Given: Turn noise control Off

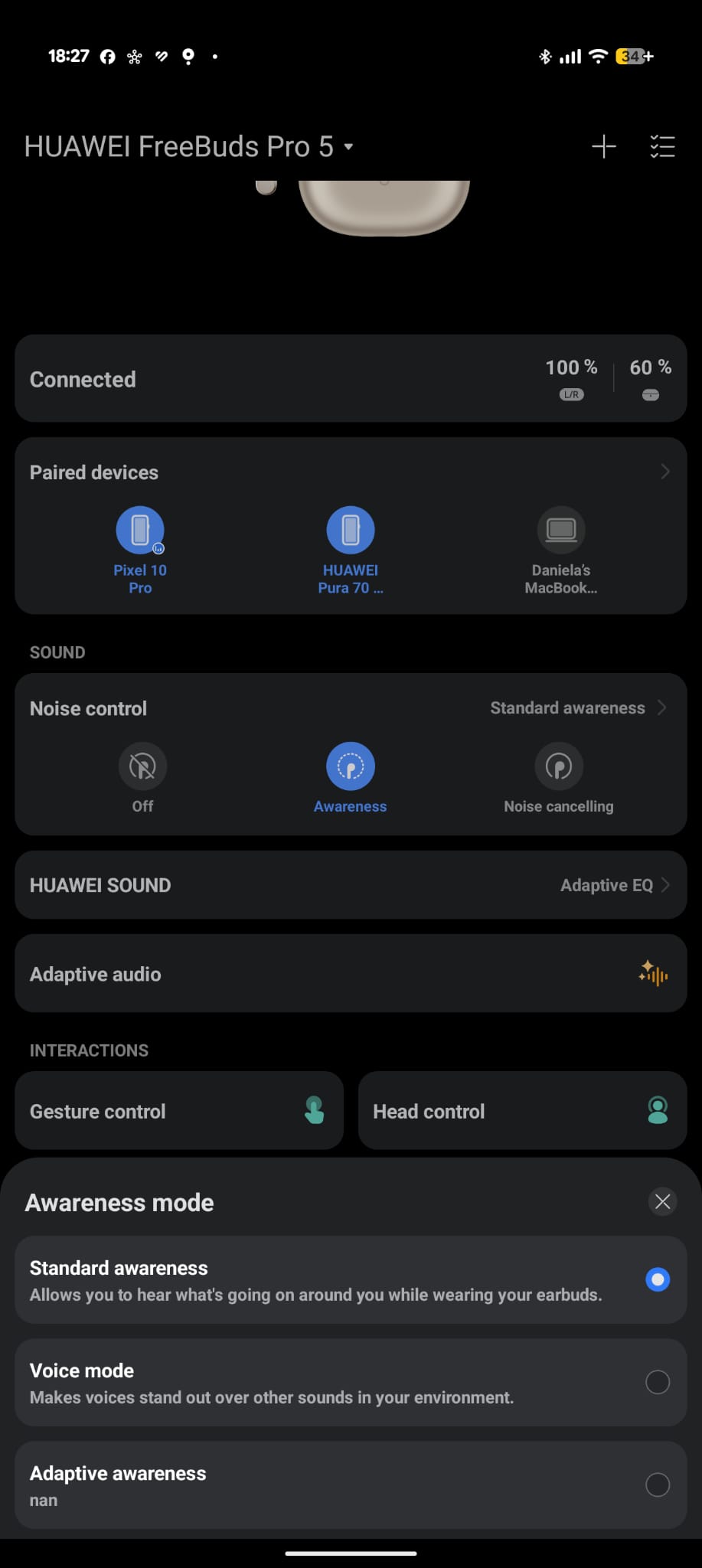Looking at the screenshot, I should (142, 766).
